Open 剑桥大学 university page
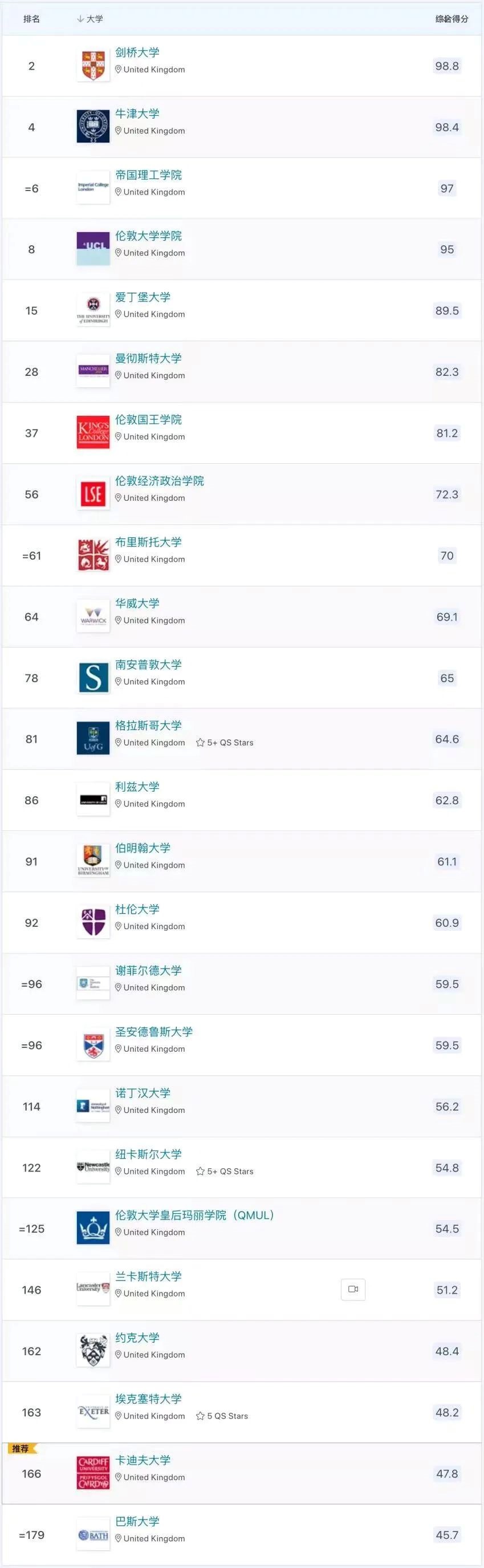The image size is (484, 1568). [137, 52]
